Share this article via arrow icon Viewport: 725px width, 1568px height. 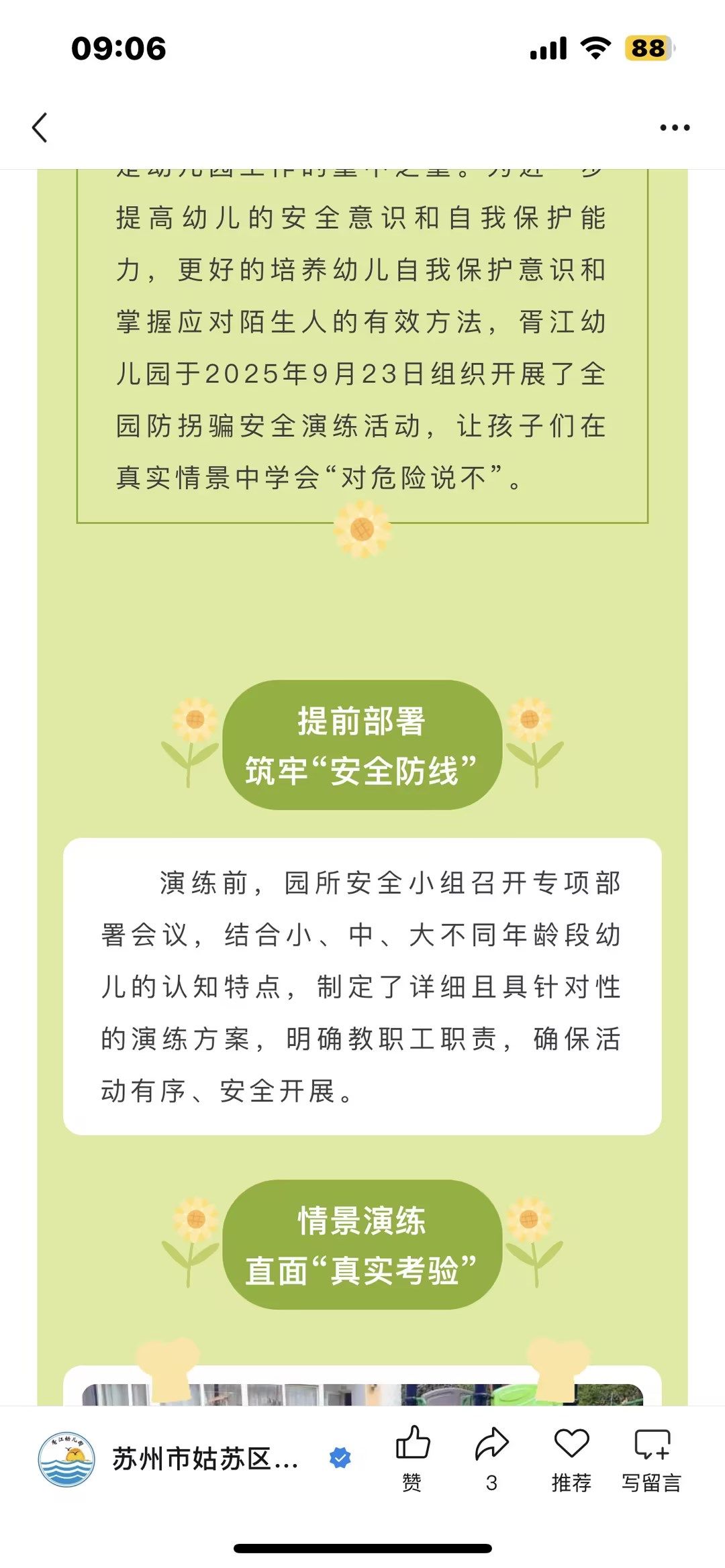coord(491,1457)
